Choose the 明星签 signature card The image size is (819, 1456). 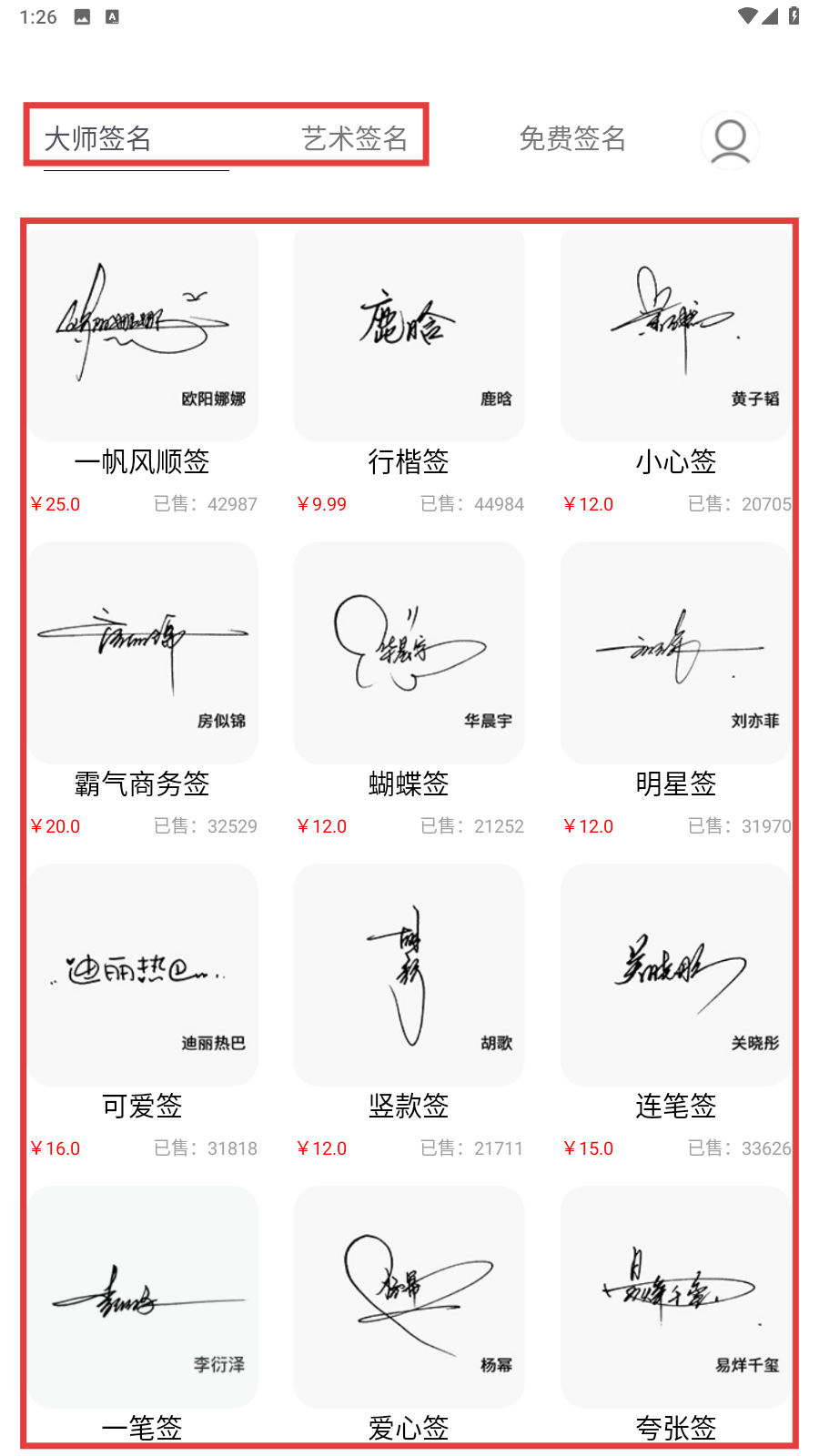[675, 653]
